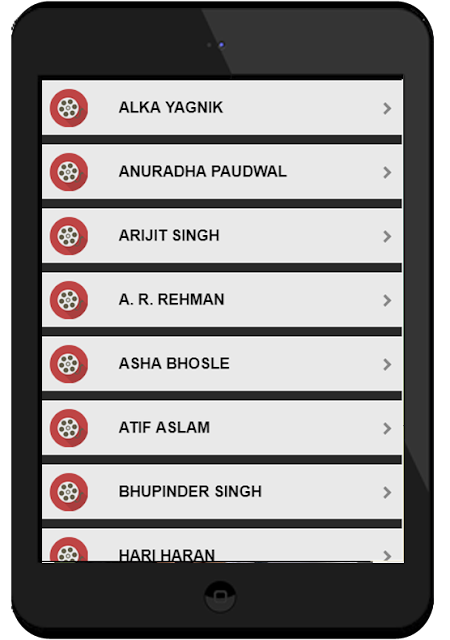Open the Atif Aslam row
Viewport: 450px width, 640px height.
click(x=222, y=428)
